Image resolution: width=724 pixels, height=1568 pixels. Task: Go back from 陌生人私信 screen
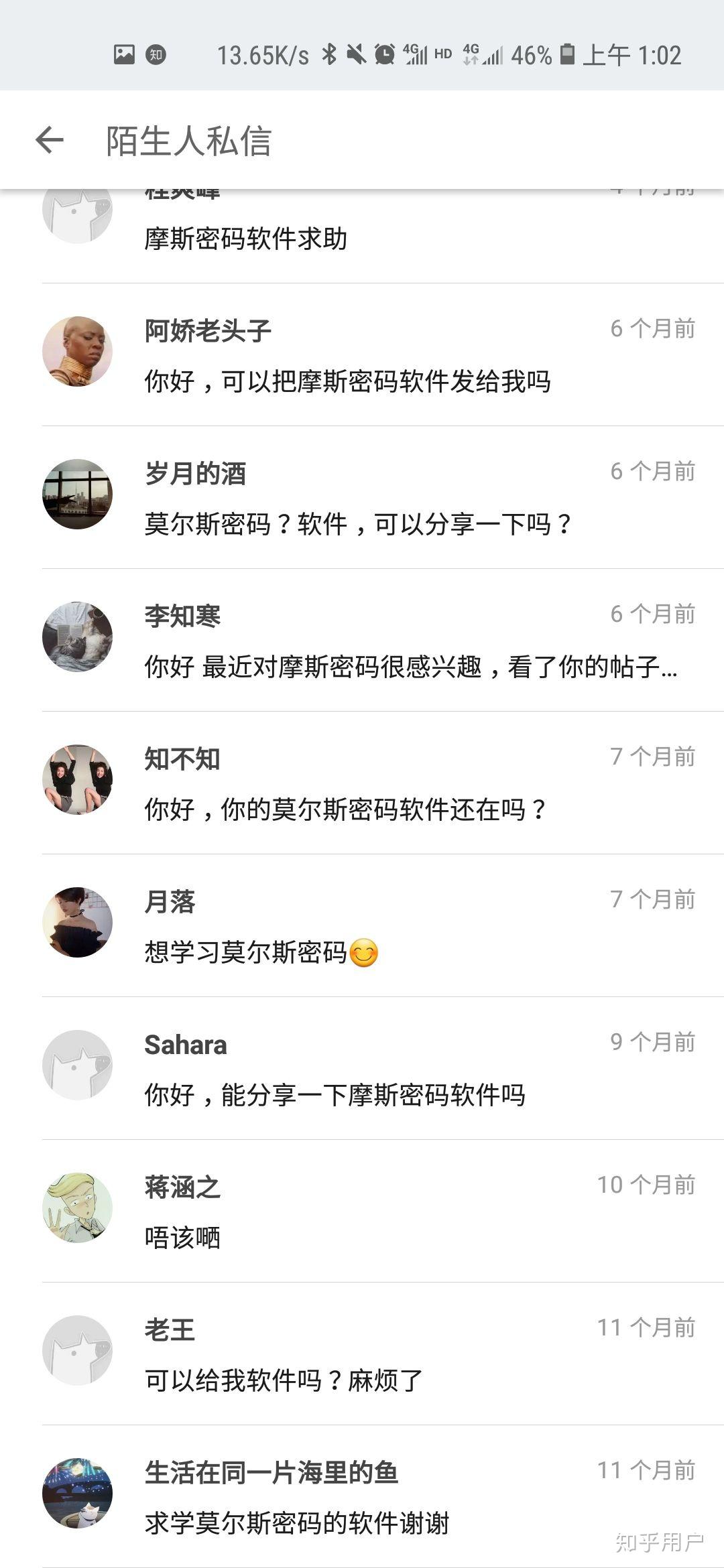tap(50, 141)
